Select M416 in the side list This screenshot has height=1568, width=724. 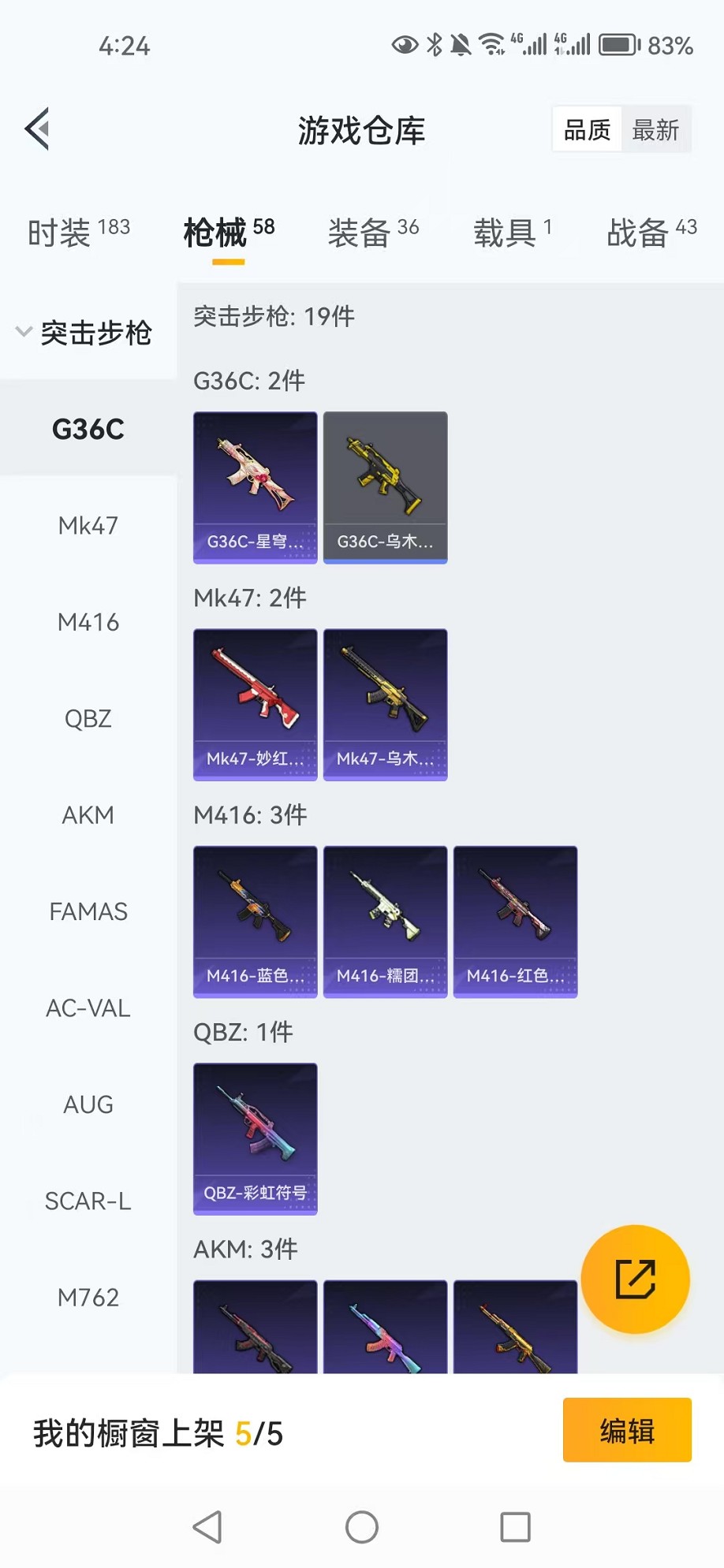(88, 623)
